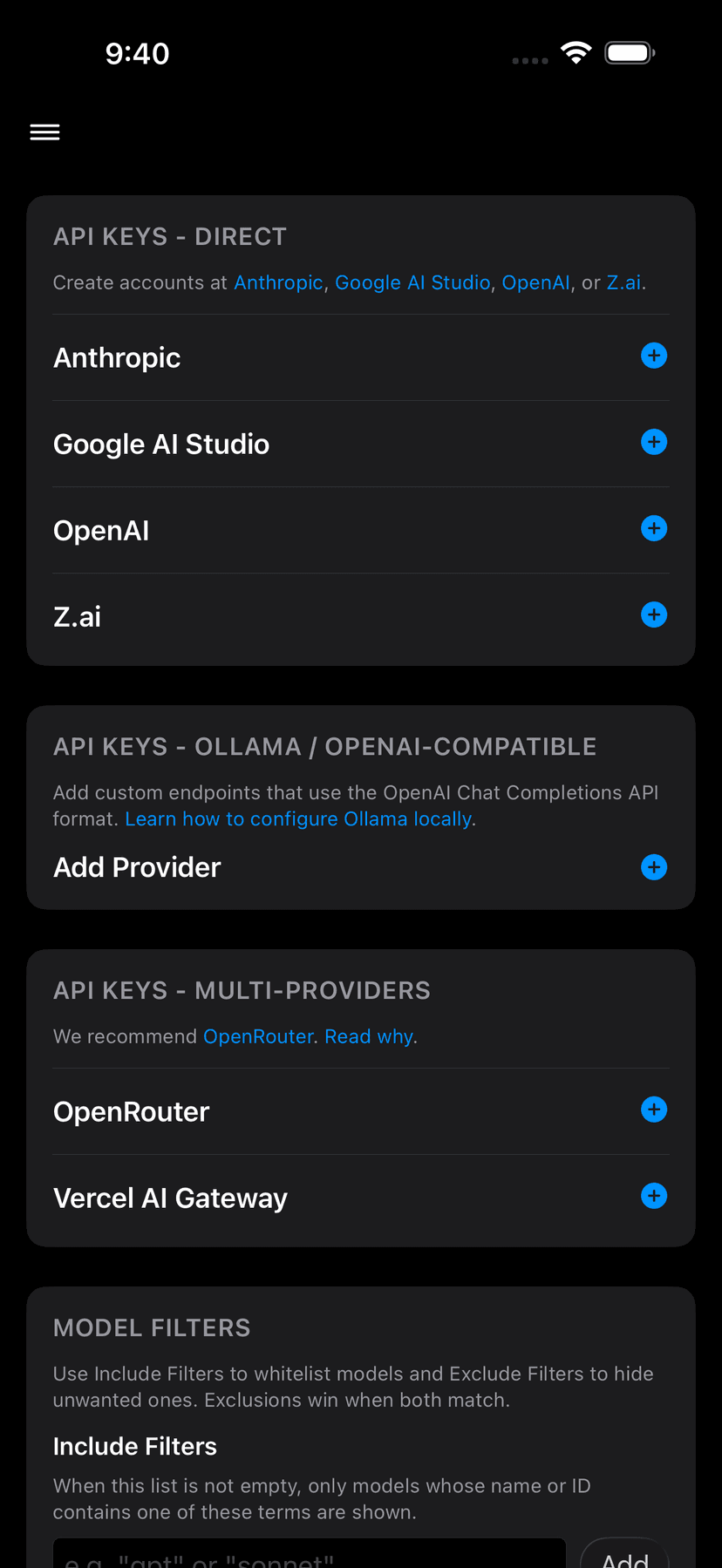Click the Z.ai plus icon
Screen dimensions: 722x1568
tap(653, 614)
